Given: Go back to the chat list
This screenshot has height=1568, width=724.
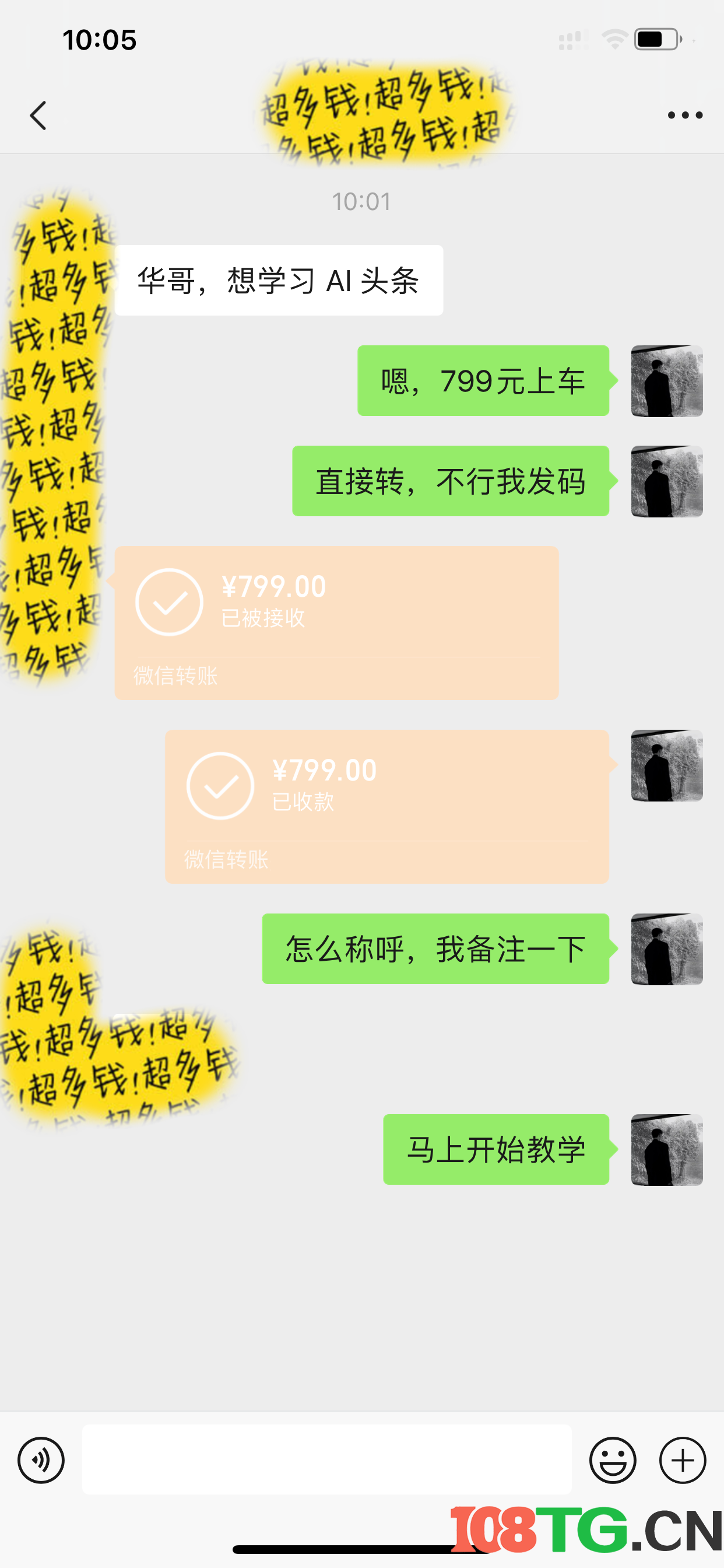Looking at the screenshot, I should (38, 115).
